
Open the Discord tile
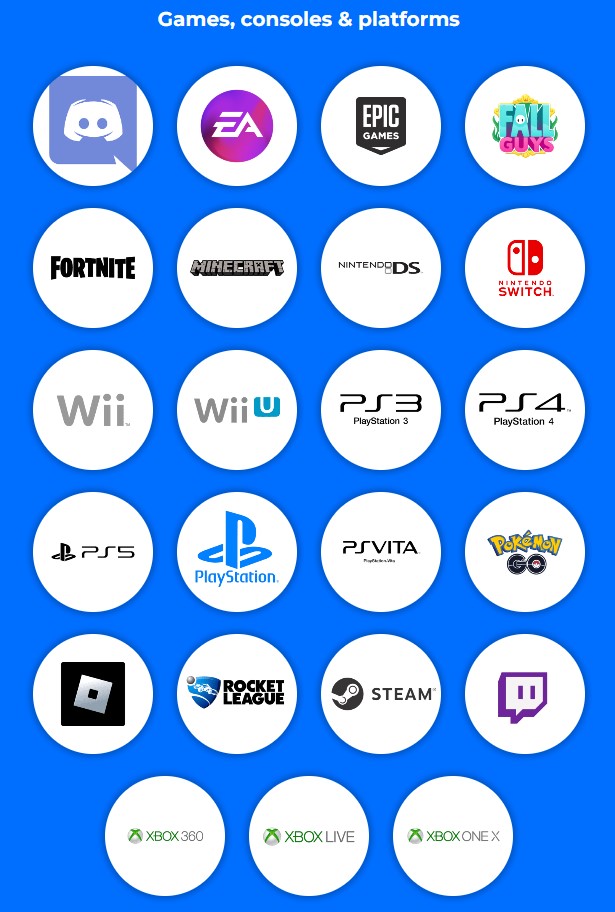click(x=93, y=126)
